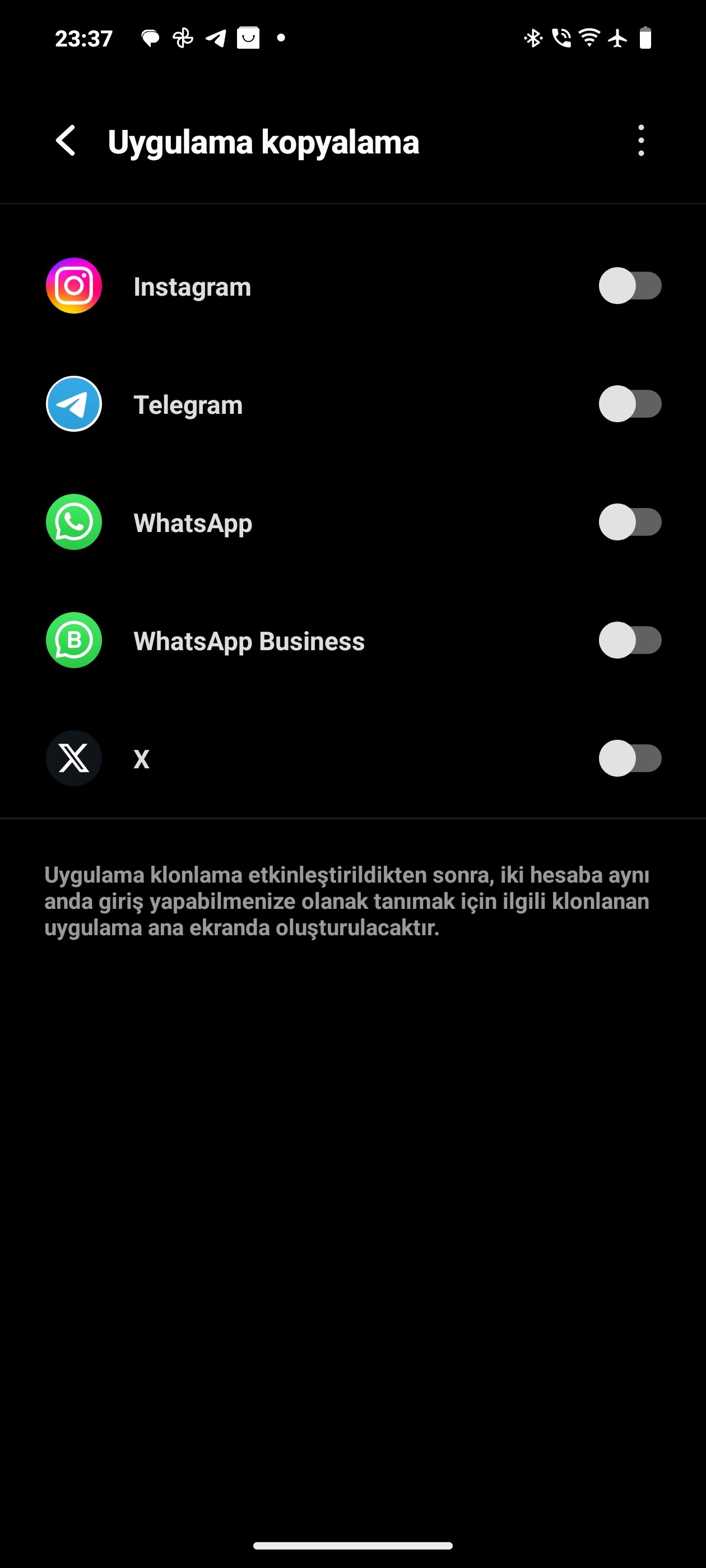Screen dimensions: 706x1568
Task: Turn on the Telegram clone switch
Action: pyautogui.click(x=630, y=404)
